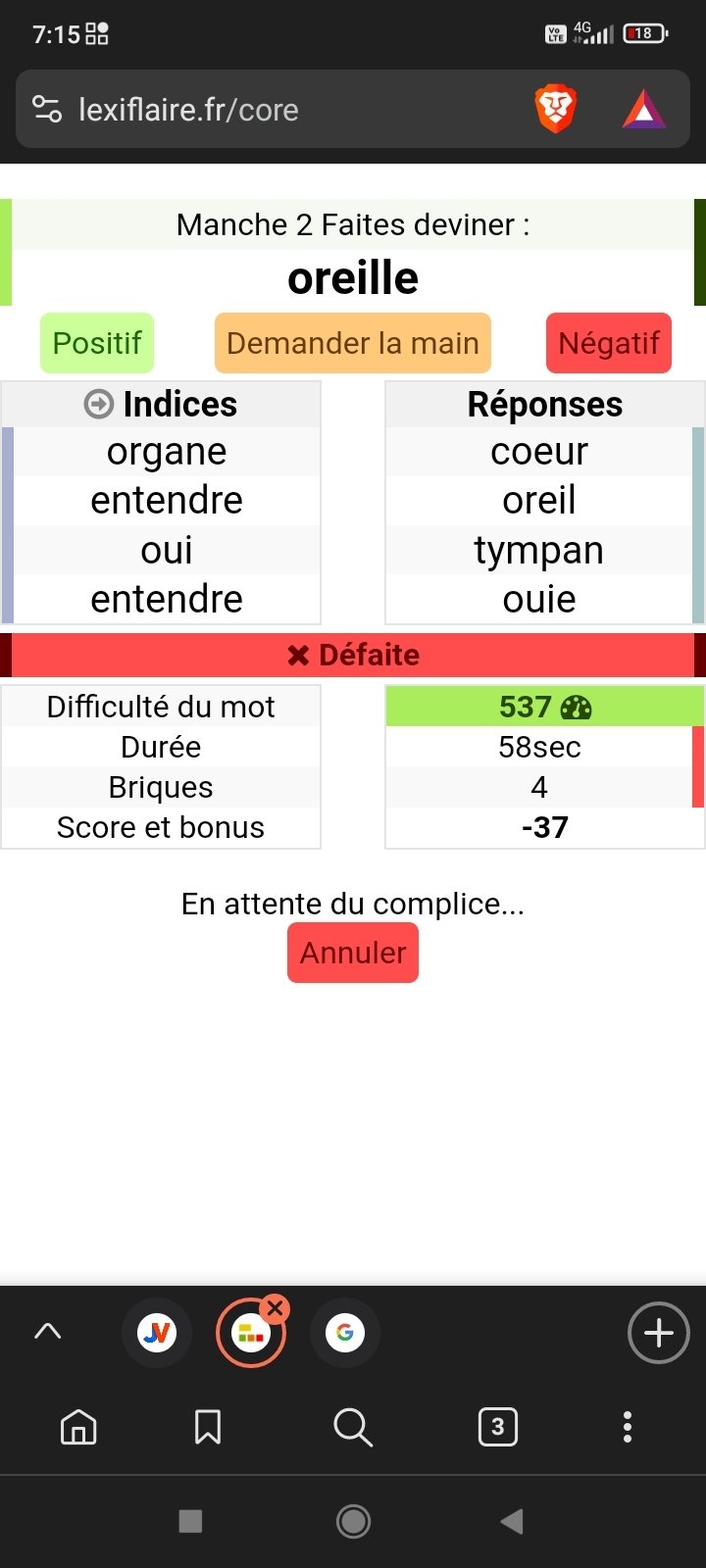Start a search from the toolbar
The image size is (706, 1568).
(x=353, y=1427)
